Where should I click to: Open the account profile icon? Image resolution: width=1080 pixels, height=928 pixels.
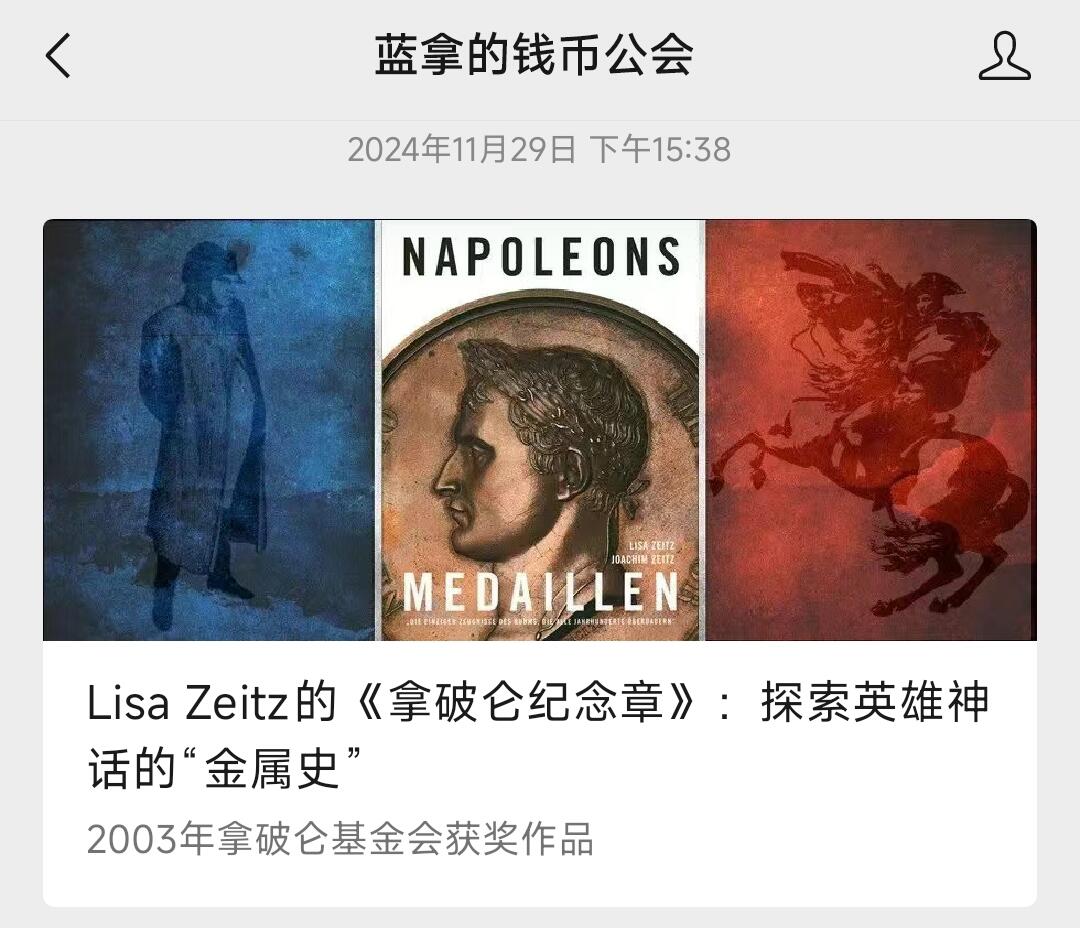tap(1004, 56)
